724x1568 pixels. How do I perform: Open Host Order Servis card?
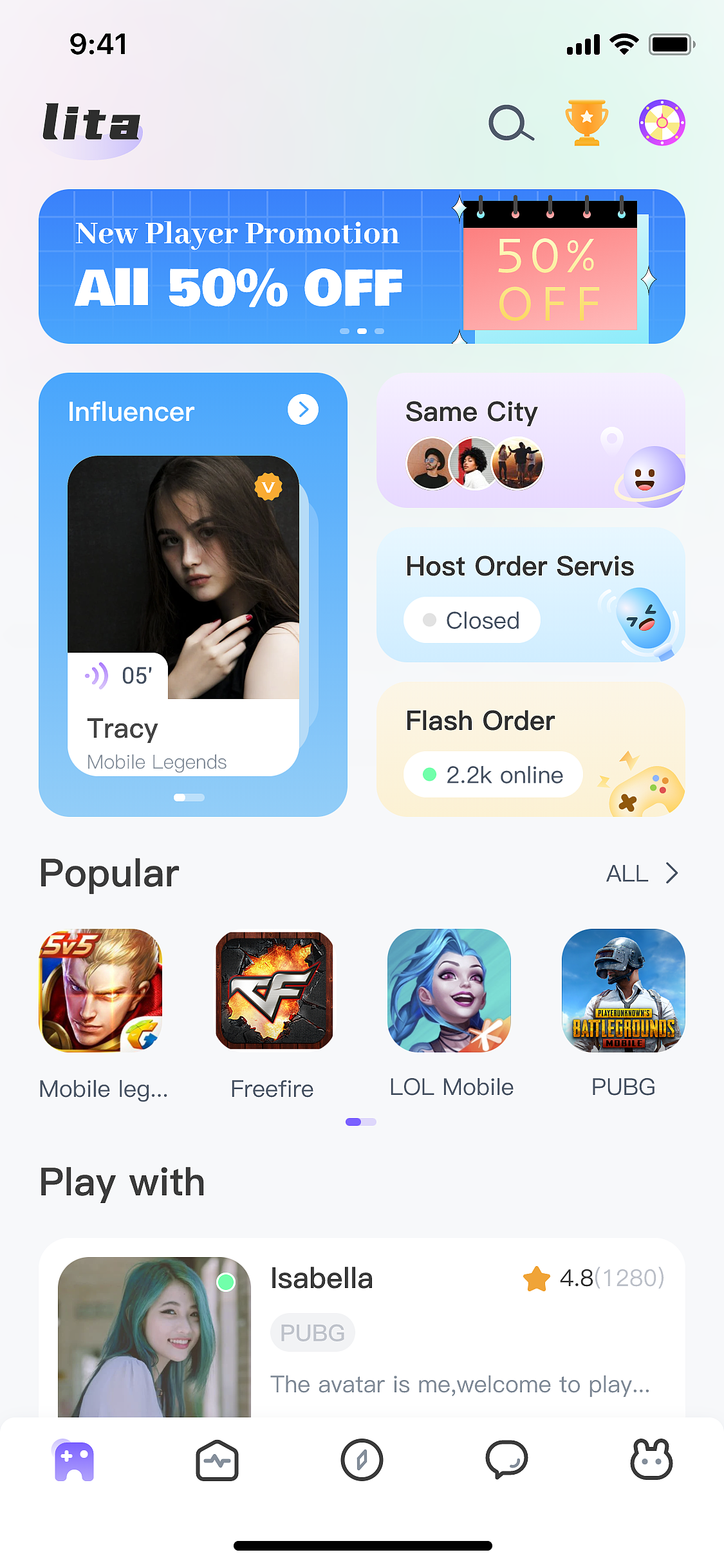point(530,595)
